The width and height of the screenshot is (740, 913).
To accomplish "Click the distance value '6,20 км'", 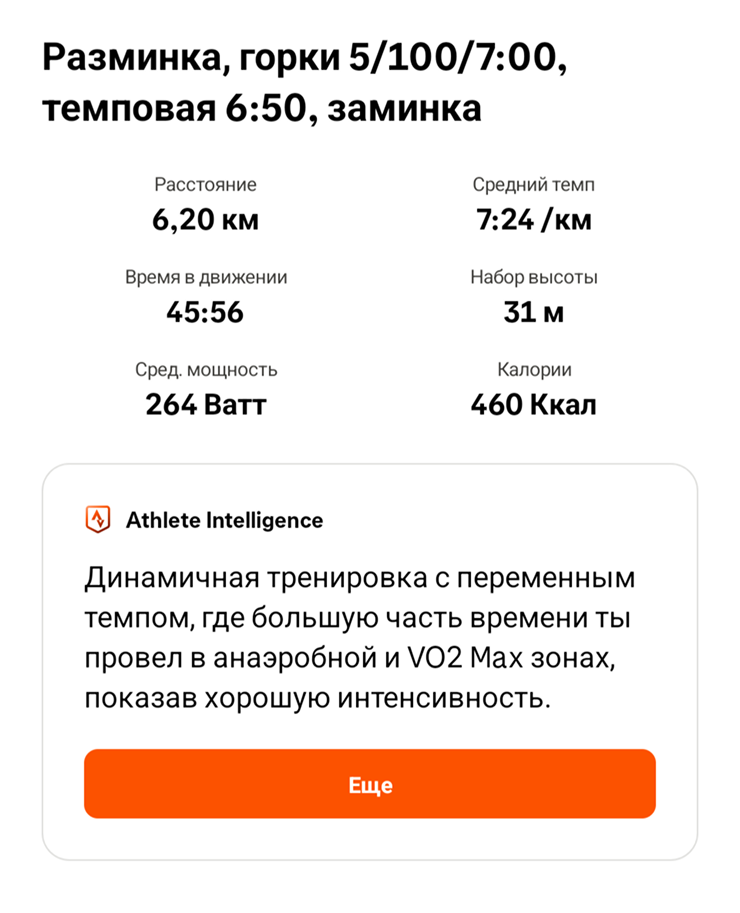I will (x=205, y=220).
